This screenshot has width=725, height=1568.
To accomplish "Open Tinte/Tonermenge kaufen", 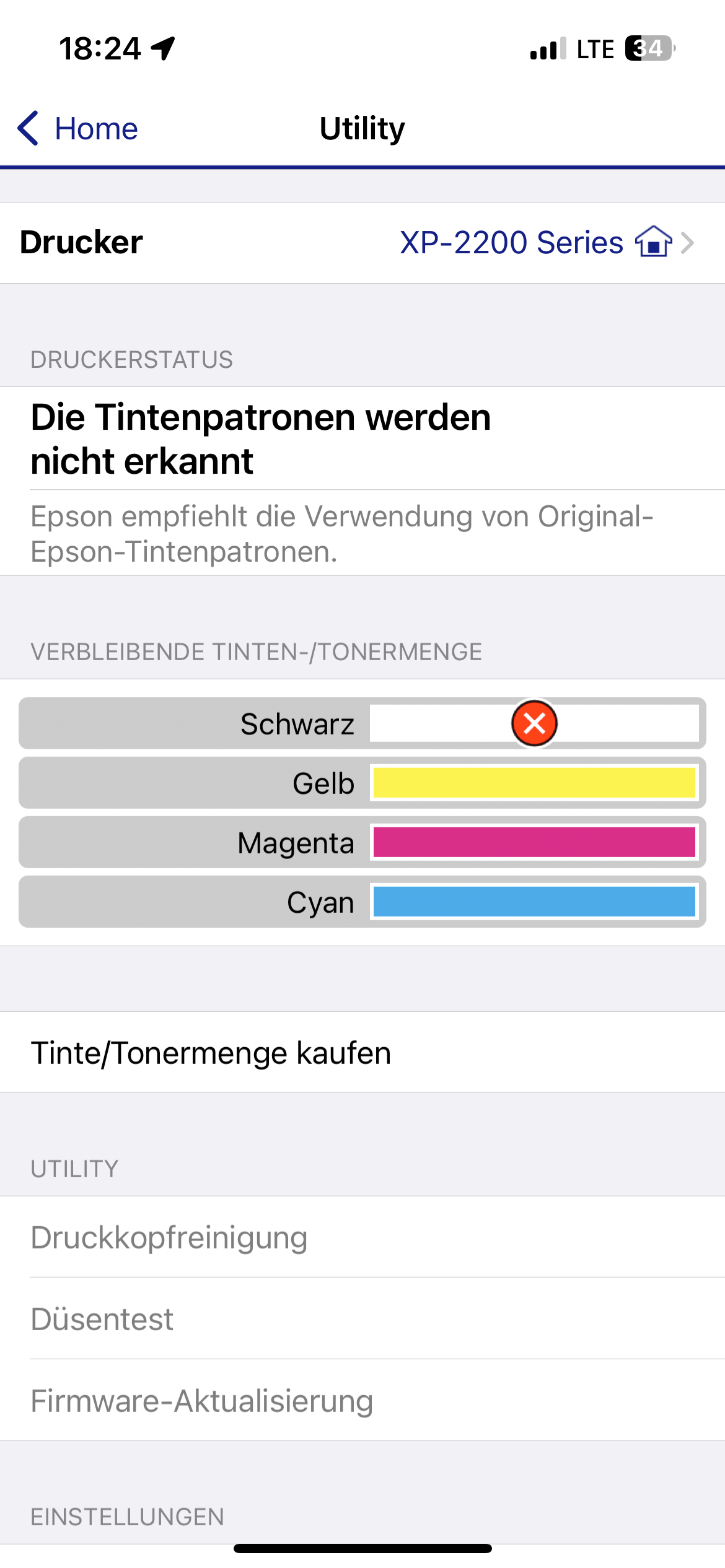I will click(x=211, y=1052).
